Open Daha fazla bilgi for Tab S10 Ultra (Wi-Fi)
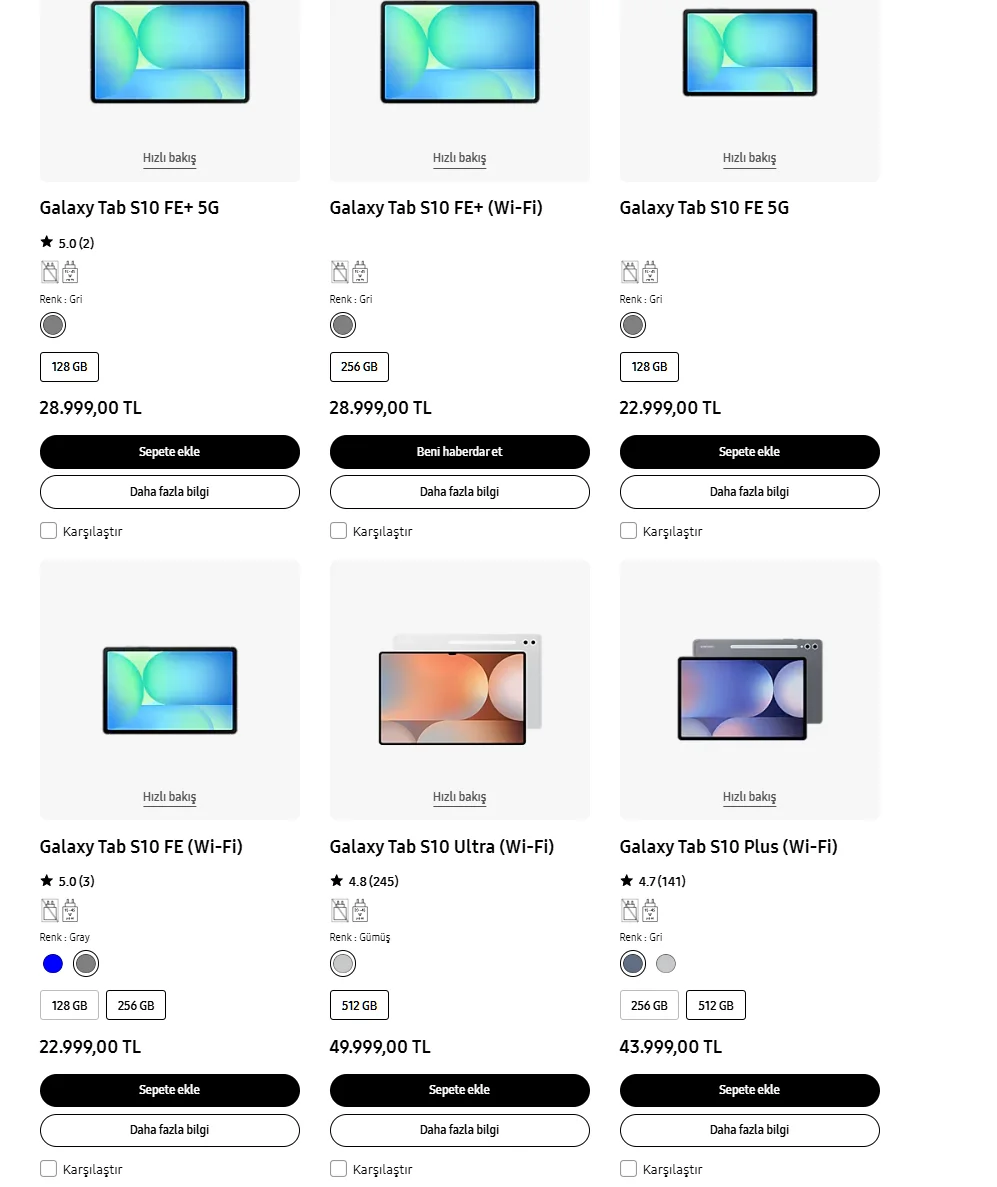Viewport: 997px width, 1187px height. 459,1130
